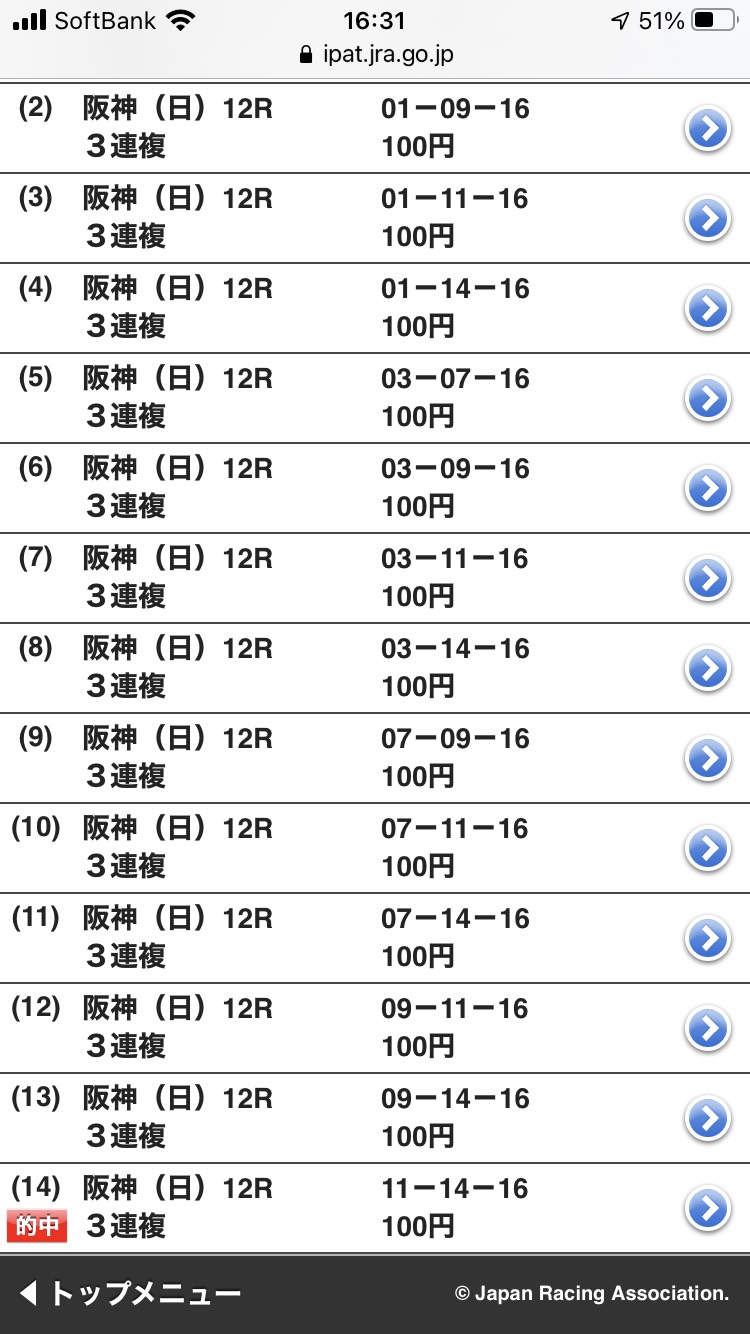Show details of bet 03-07-16
The image size is (750, 1334).
coord(708,399)
